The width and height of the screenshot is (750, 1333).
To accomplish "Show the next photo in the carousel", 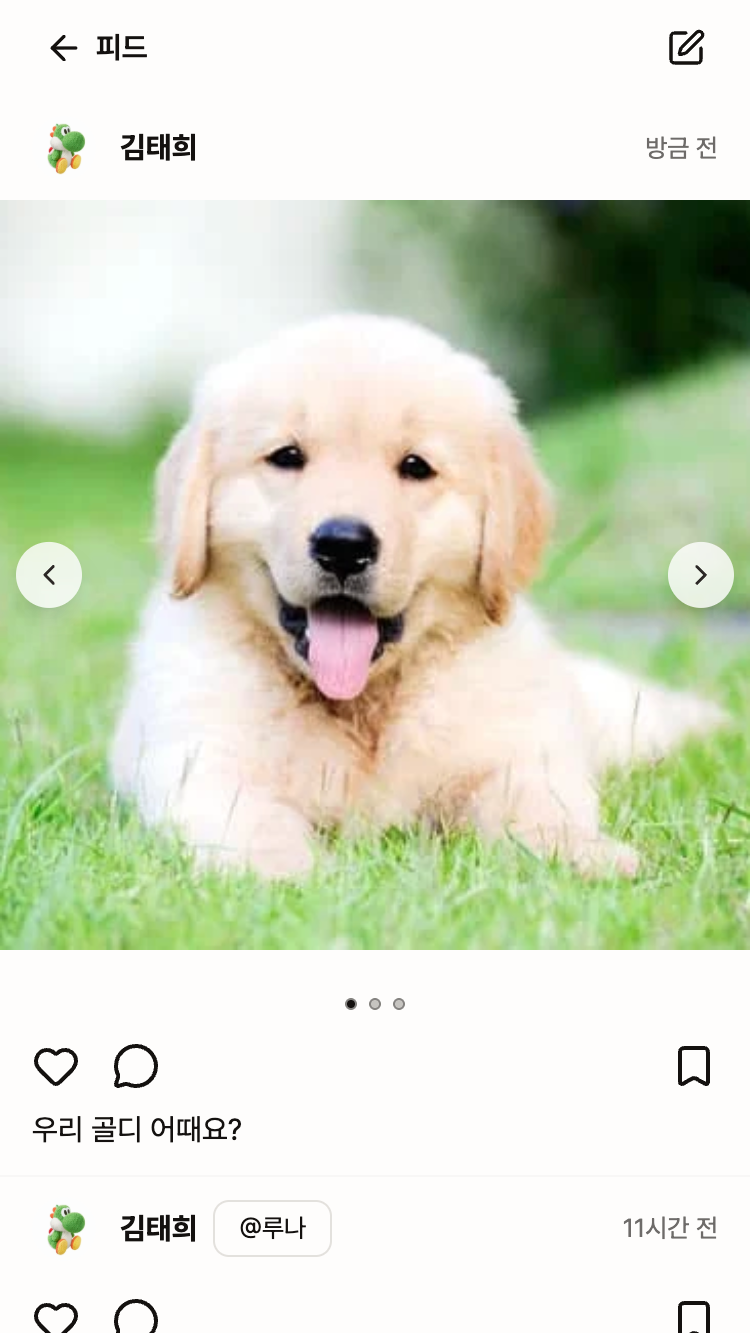I will pyautogui.click(x=700, y=575).
